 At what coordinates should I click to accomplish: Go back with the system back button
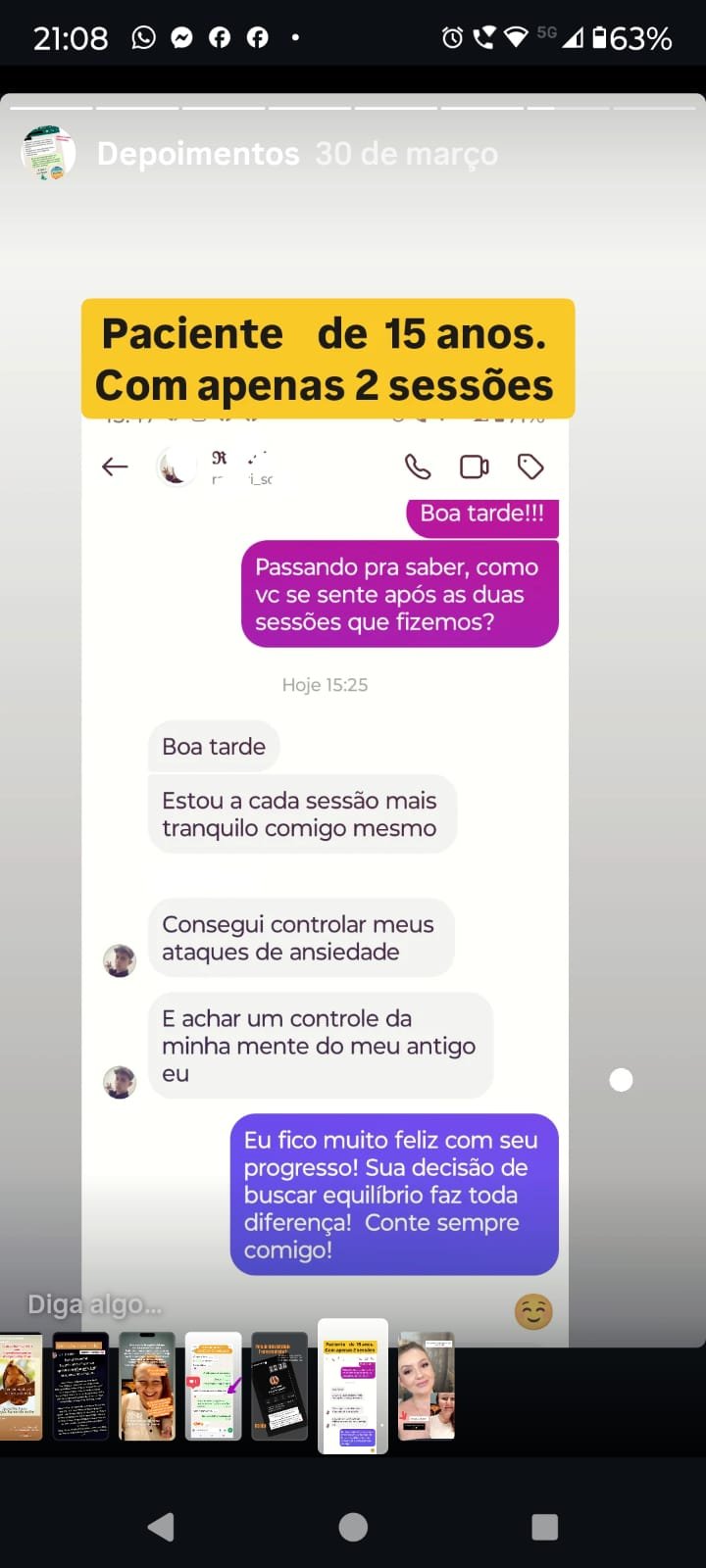coord(161,1526)
